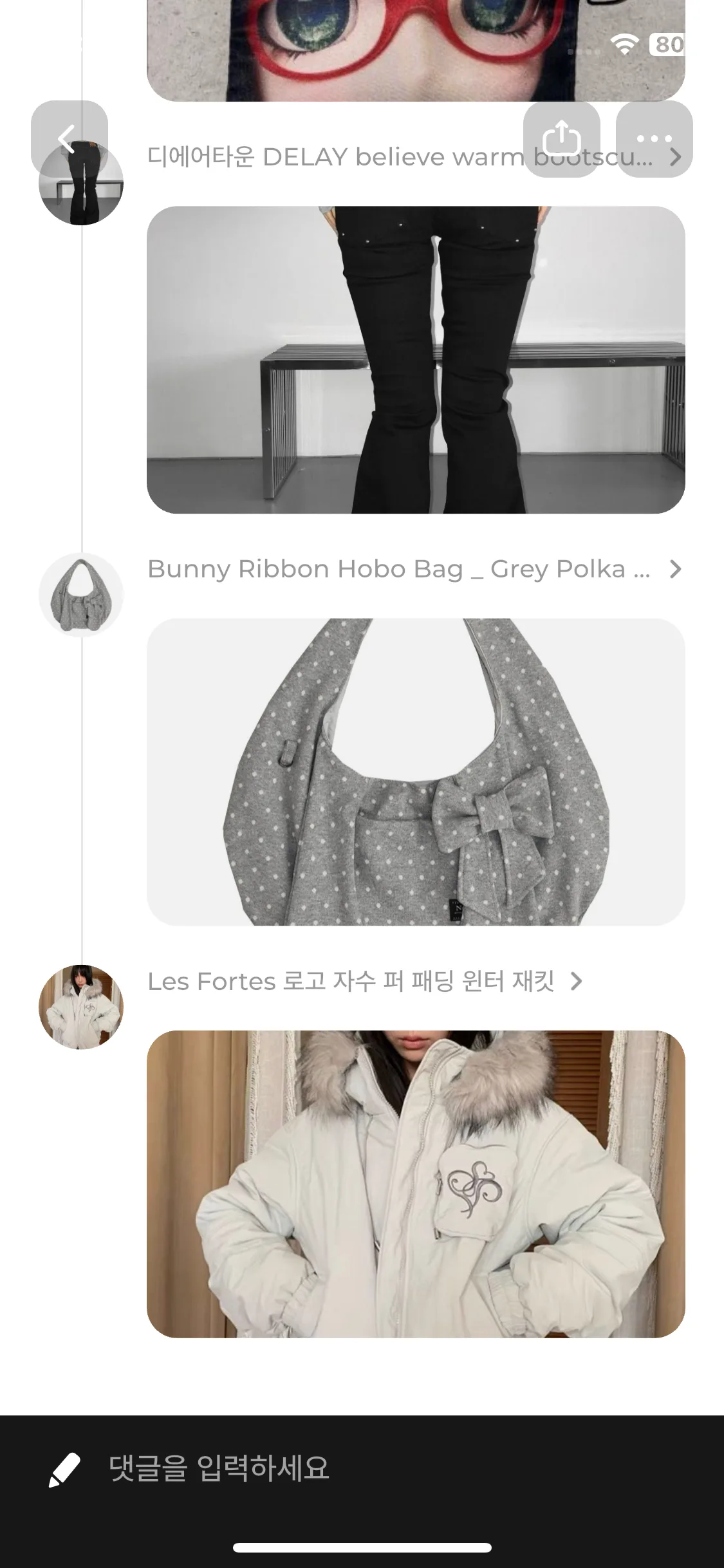The height and width of the screenshot is (1568, 724).
Task: Open Bunny Ribbon Hobo Bag product link
Action: point(414,569)
